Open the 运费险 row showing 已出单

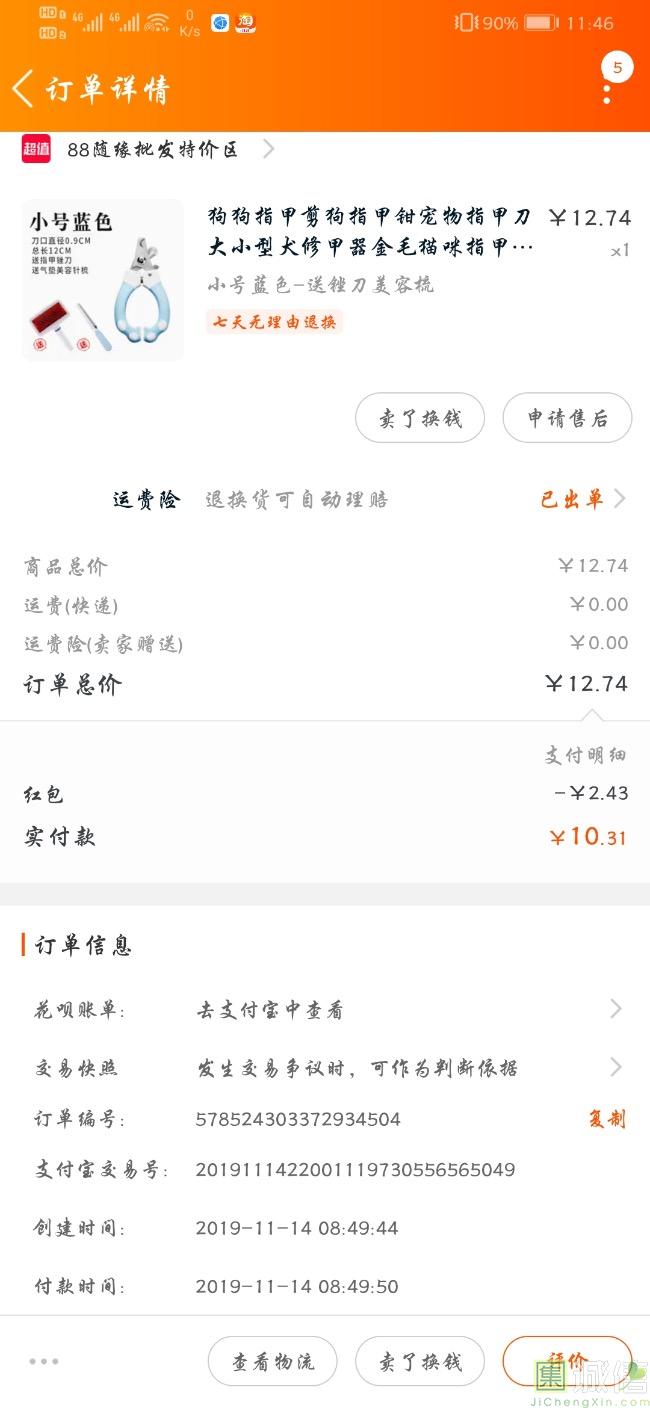pos(325,499)
